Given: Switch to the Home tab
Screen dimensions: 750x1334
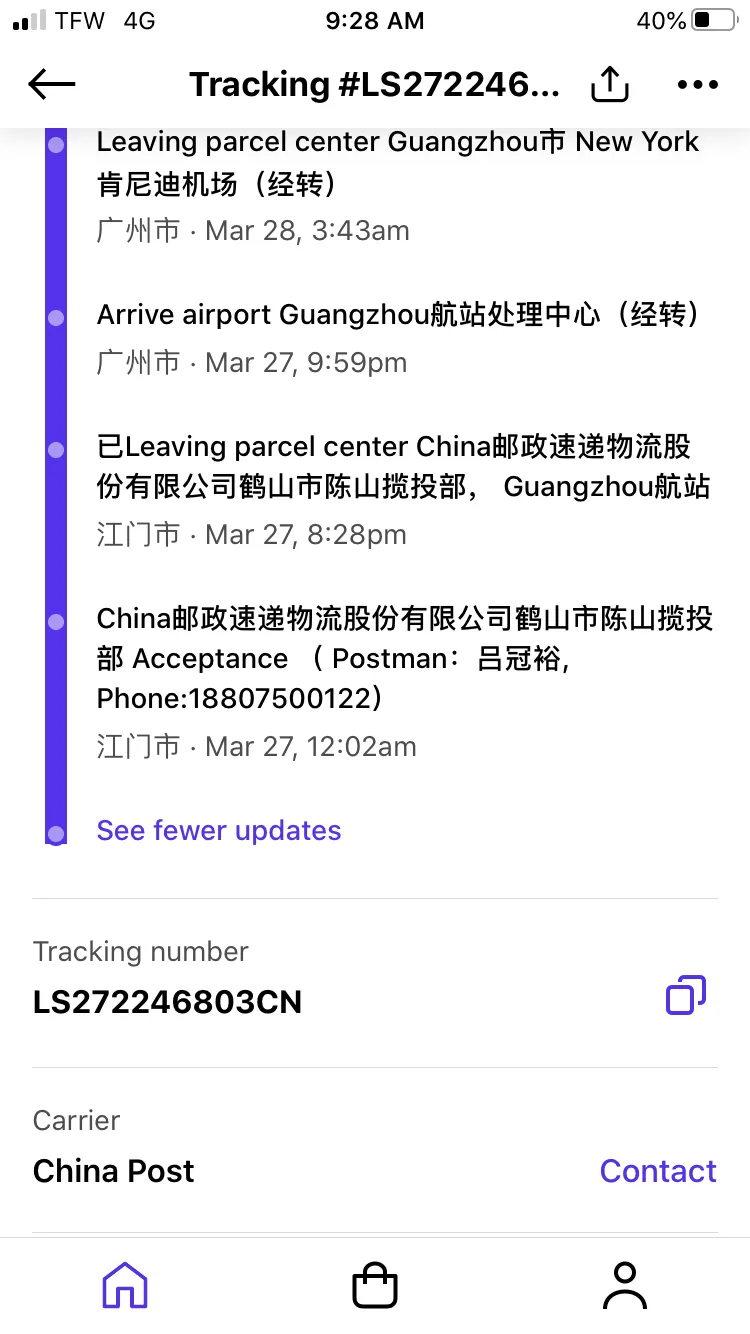Looking at the screenshot, I should (x=125, y=1285).
